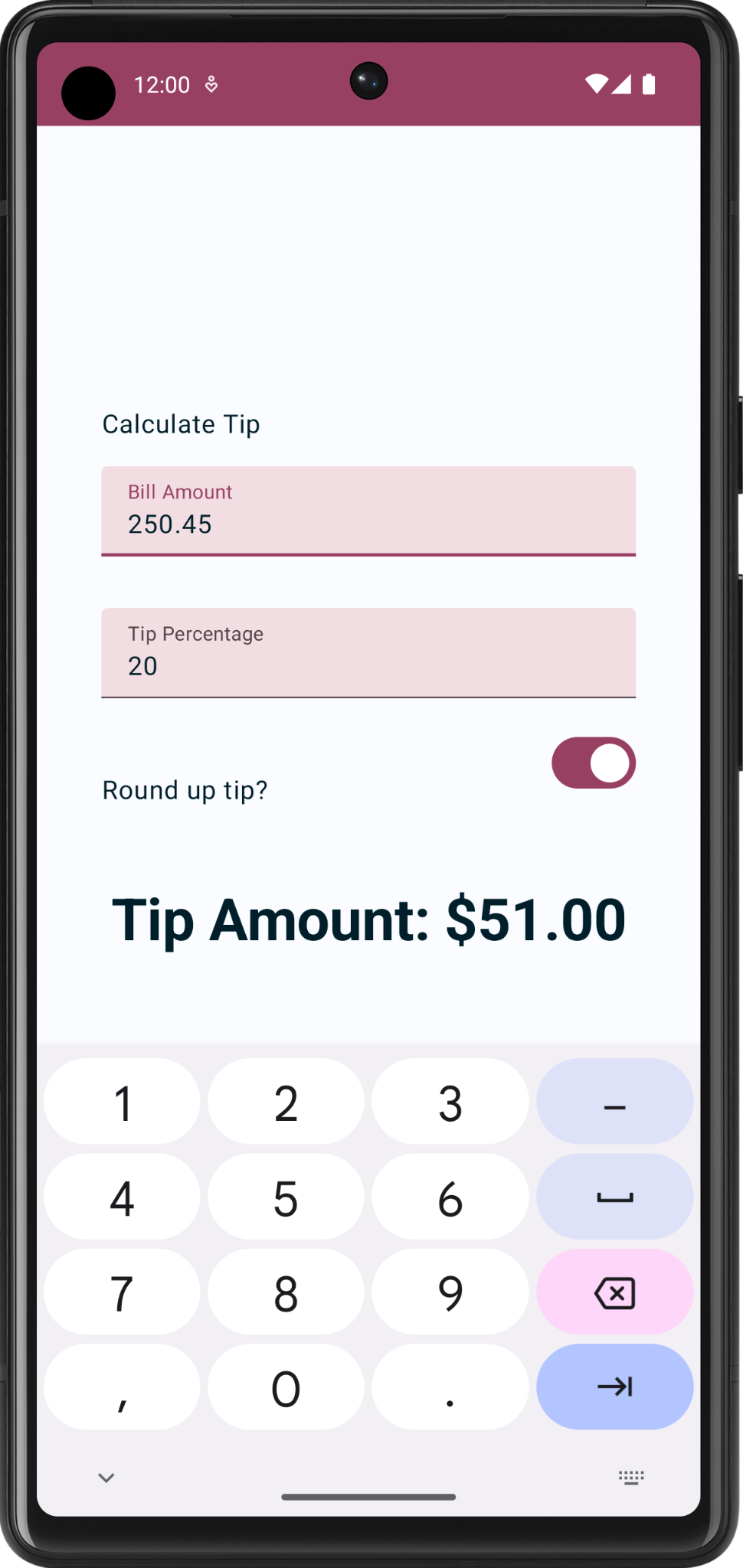The image size is (743, 1568).
Task: Type a 7 with the keypad
Action: tap(122, 1292)
